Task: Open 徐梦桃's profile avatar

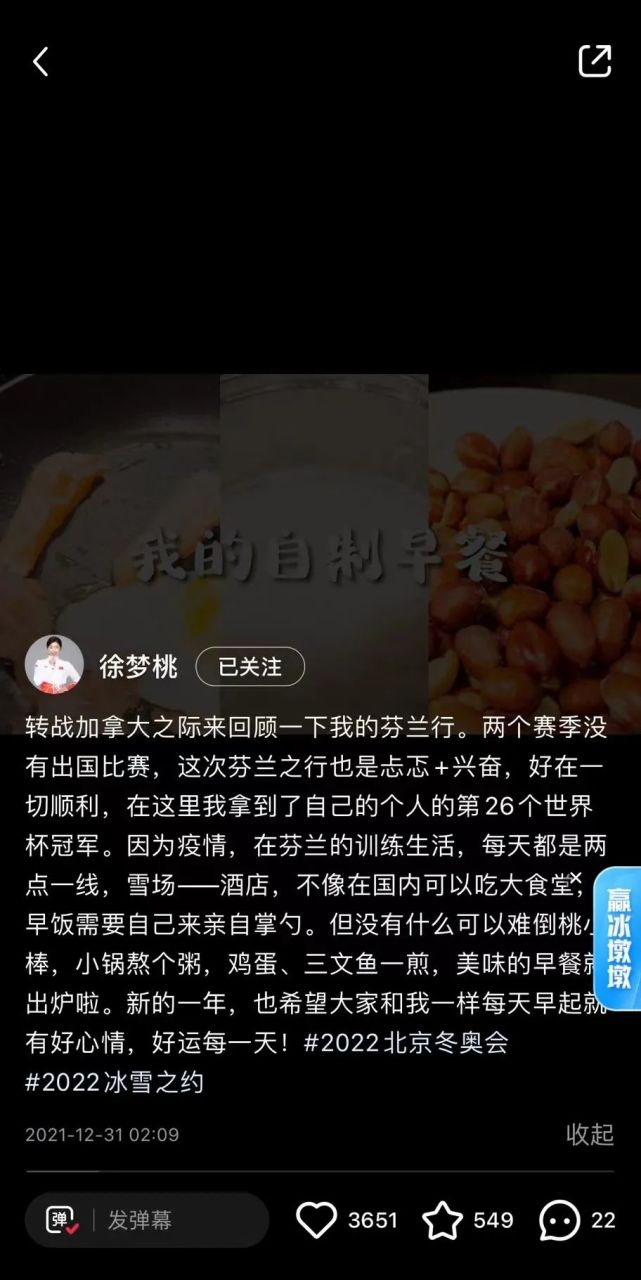Action: tap(54, 665)
